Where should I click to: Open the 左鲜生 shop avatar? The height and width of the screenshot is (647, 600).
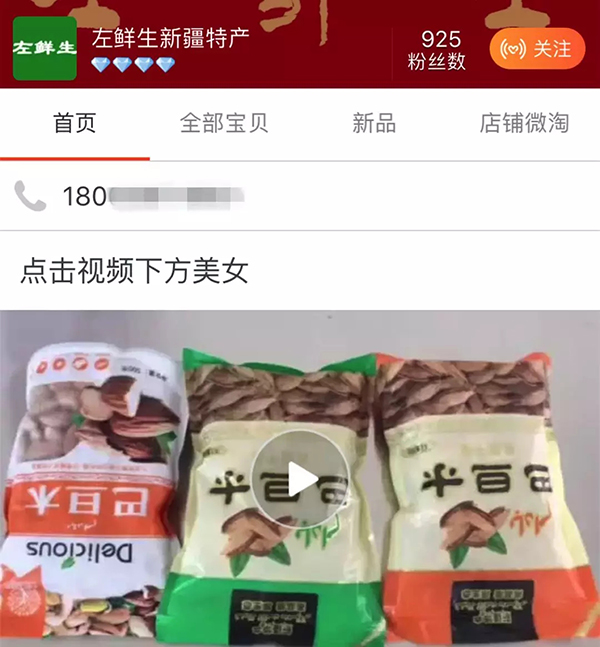[44, 49]
